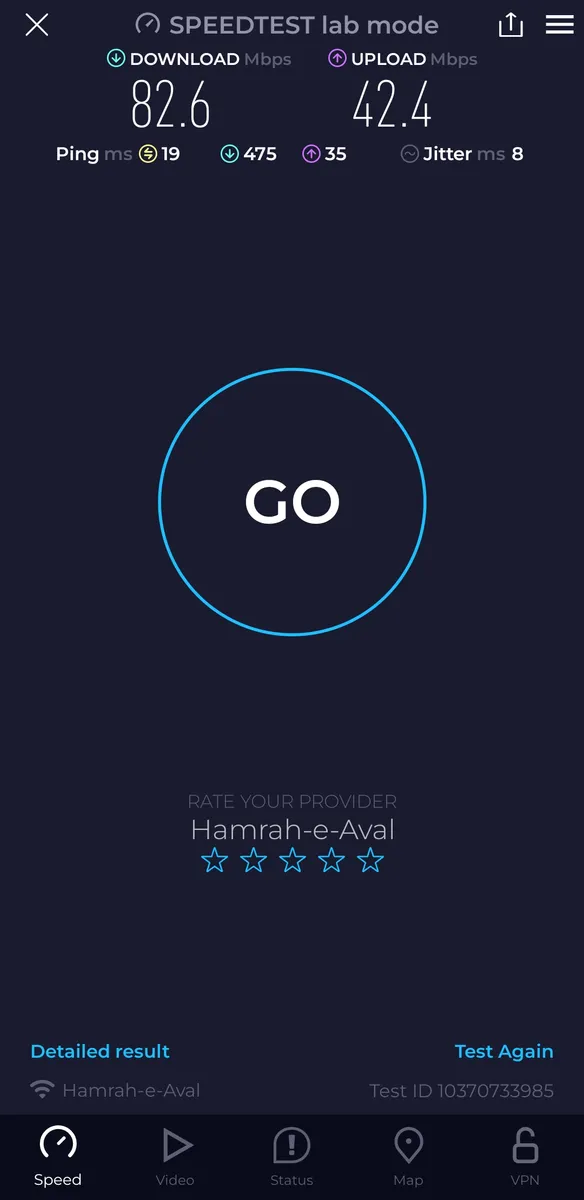Share the speed test result

coord(511,24)
